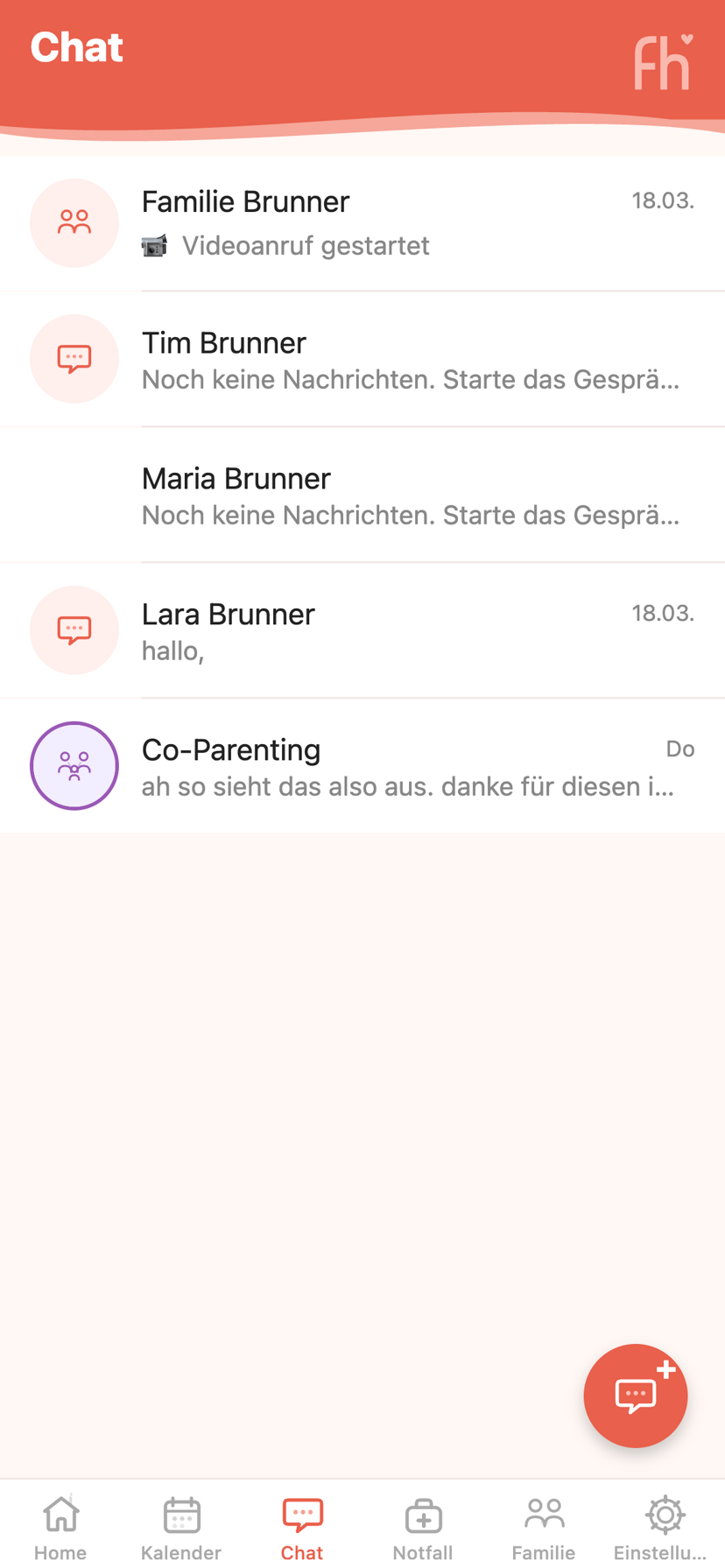Tap the Co-Parenting purple group avatar
This screenshot has height=1568, width=725.
tap(74, 764)
